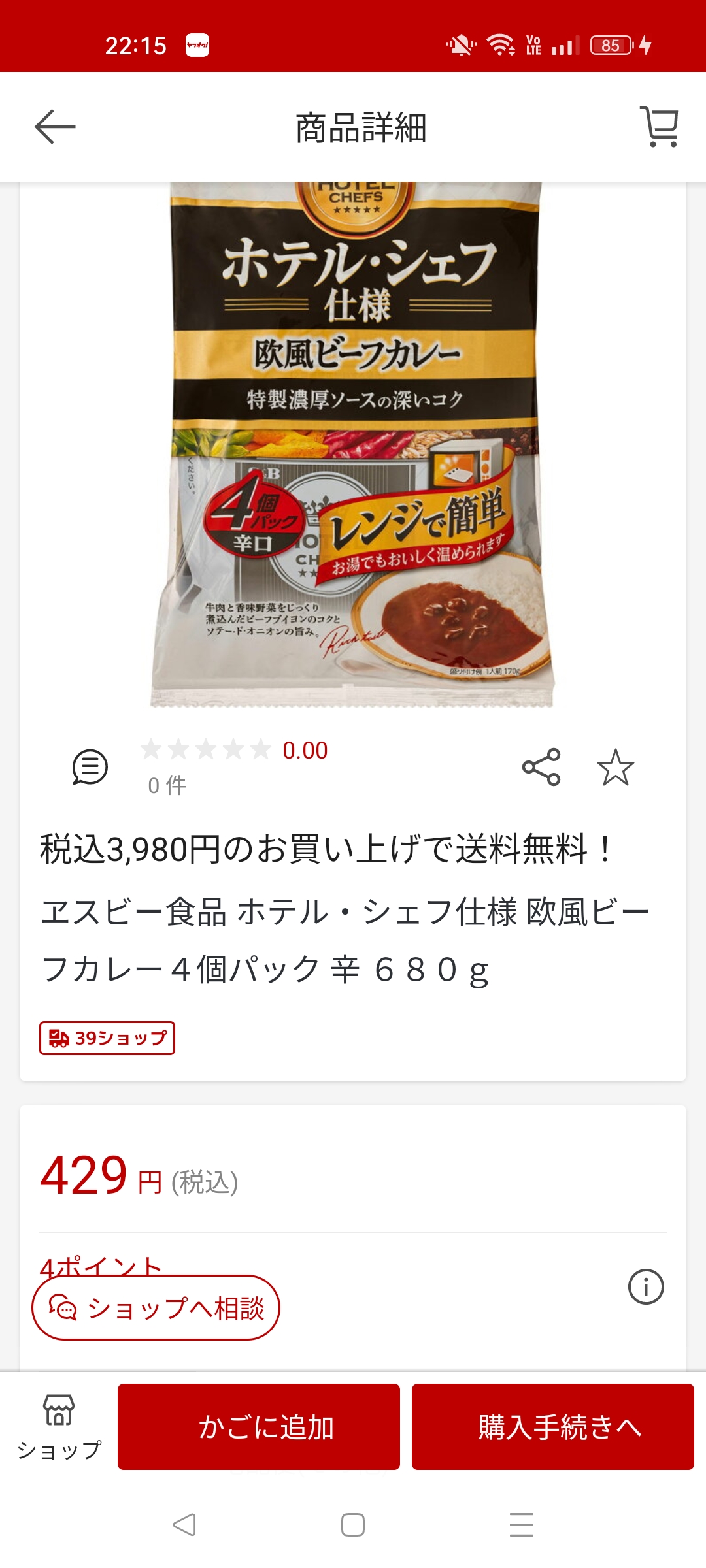Open the product reviews comment icon
Screen dimensions: 706x1568
tap(90, 767)
